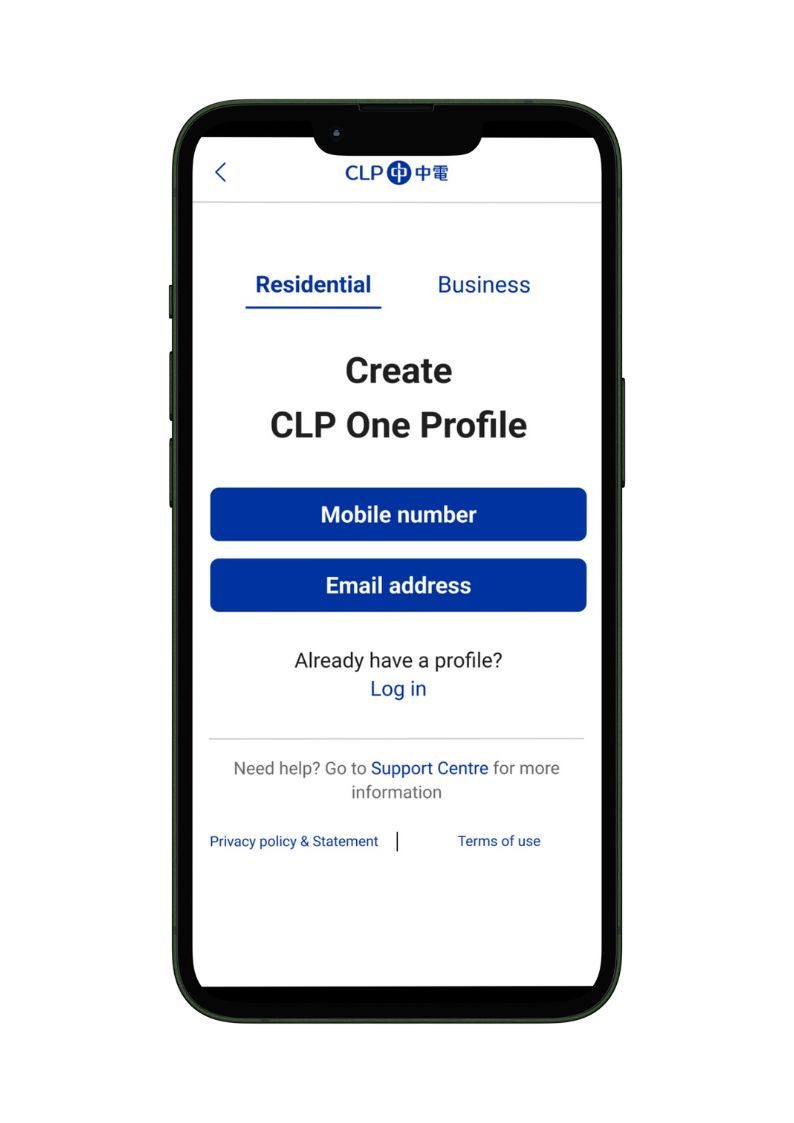Go back using the top arrow
This screenshot has height=1123, width=794.
[x=221, y=172]
